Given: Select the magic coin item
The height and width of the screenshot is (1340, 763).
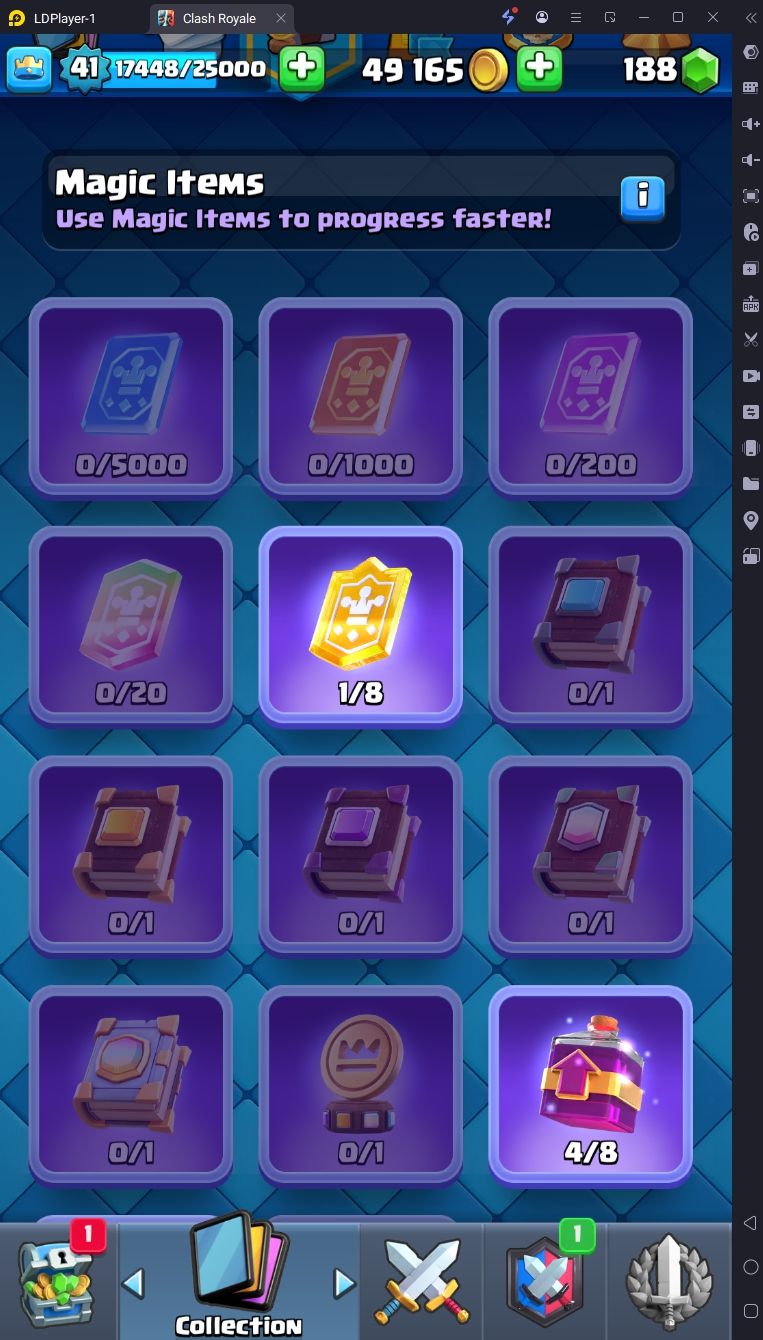Looking at the screenshot, I should tap(361, 1083).
